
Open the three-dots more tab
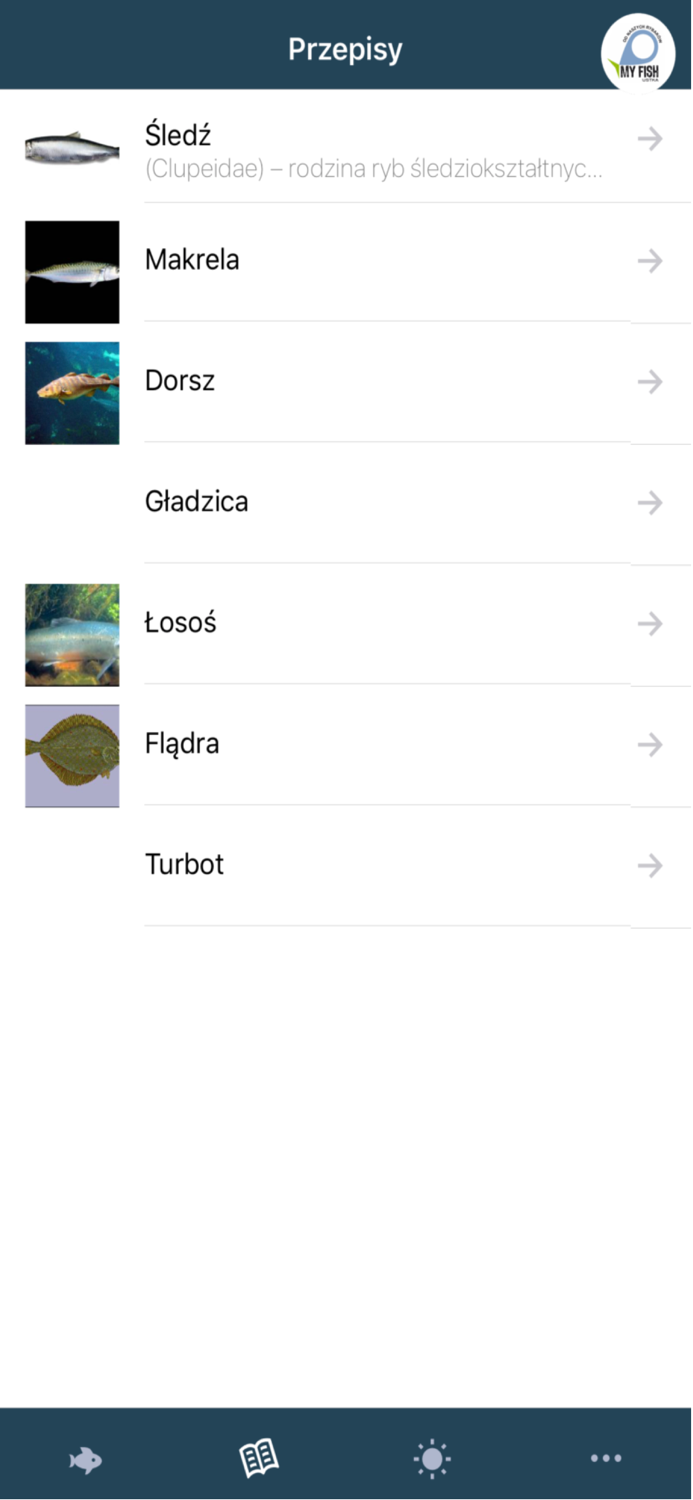click(x=606, y=1459)
